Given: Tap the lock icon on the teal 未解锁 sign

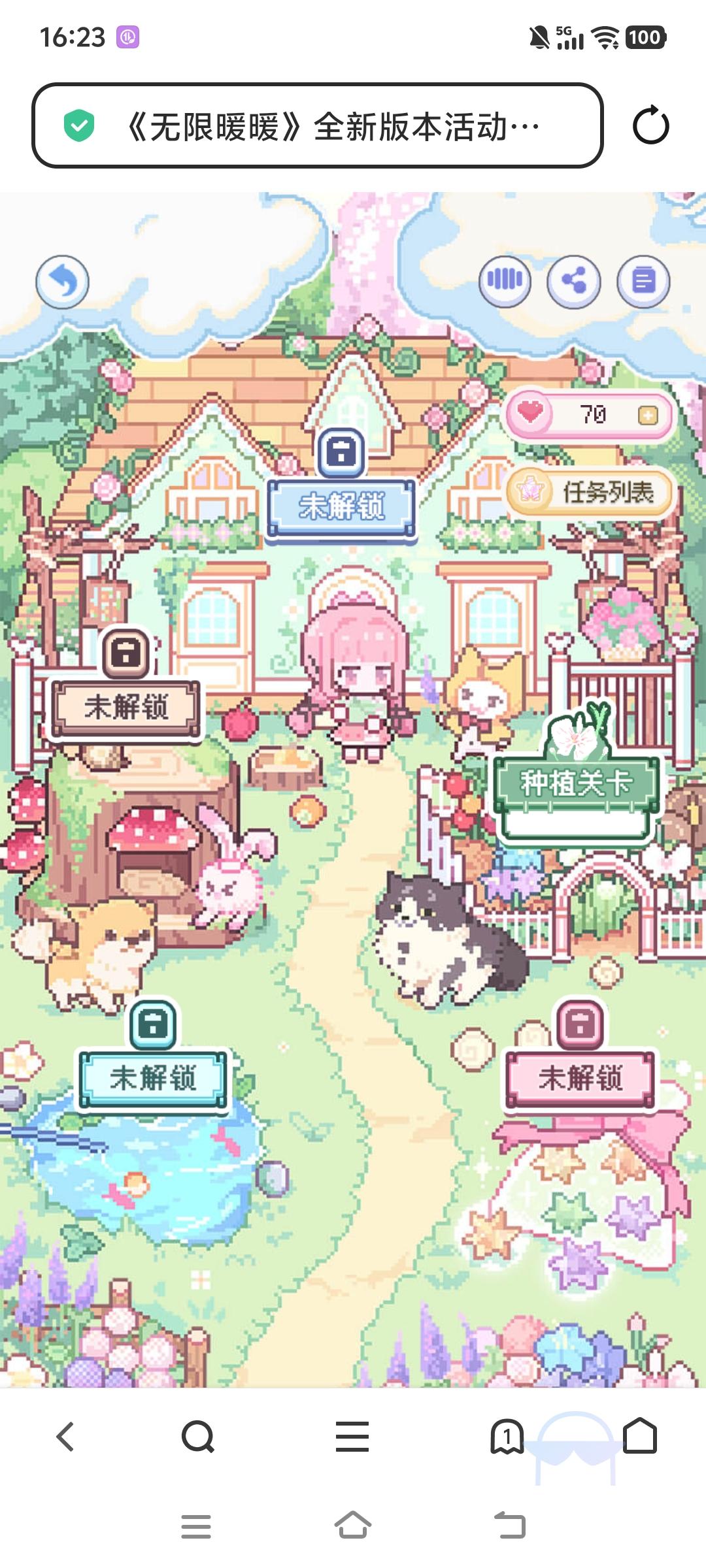Looking at the screenshot, I should point(152,1025).
